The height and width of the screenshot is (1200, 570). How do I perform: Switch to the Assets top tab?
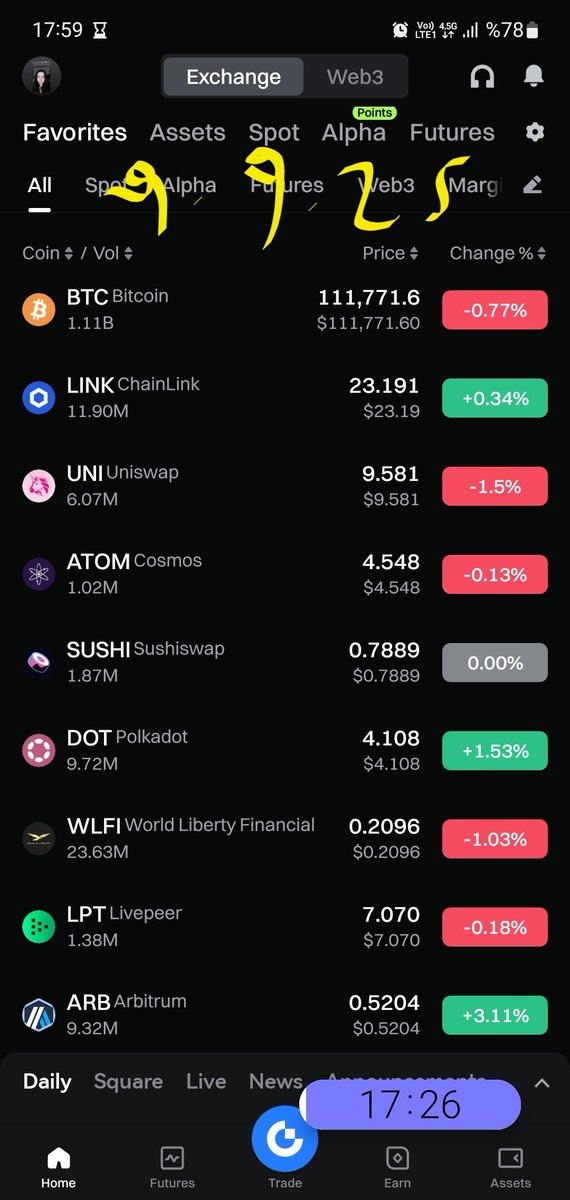(x=188, y=132)
